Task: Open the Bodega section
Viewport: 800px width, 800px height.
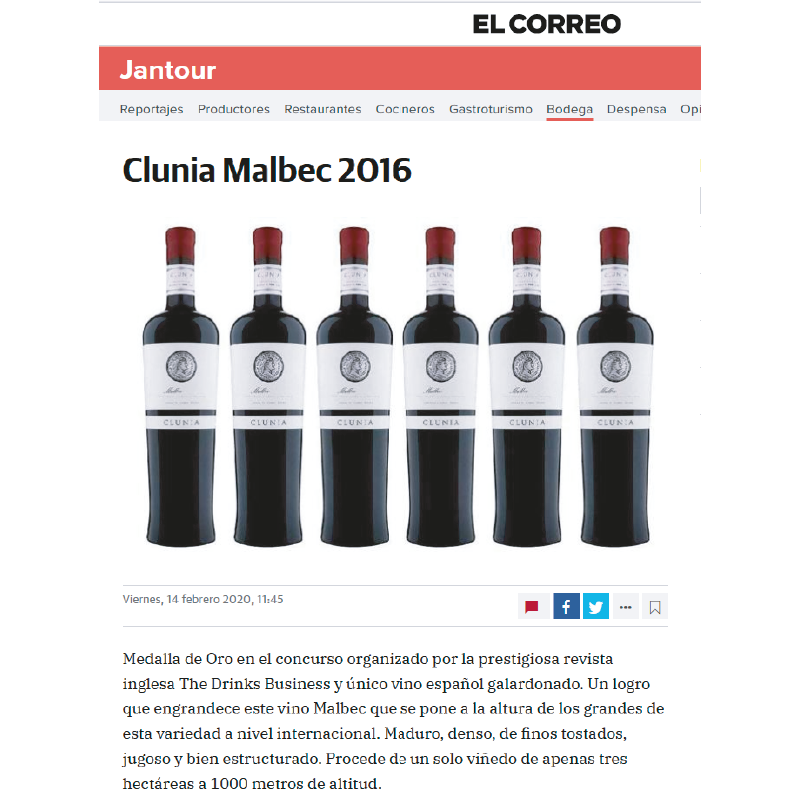Action: tap(569, 109)
